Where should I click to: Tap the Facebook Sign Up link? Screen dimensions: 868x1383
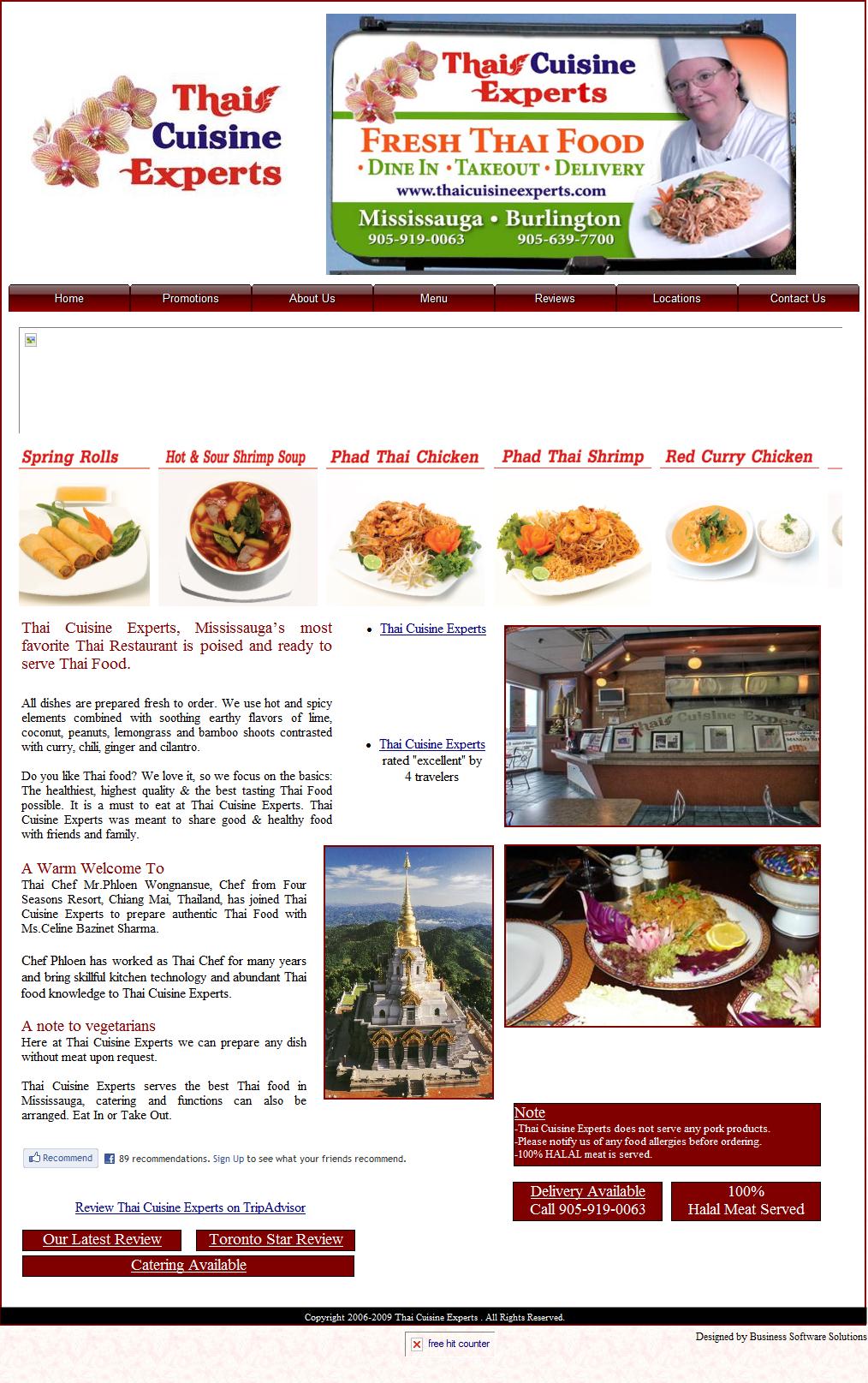tap(228, 1159)
